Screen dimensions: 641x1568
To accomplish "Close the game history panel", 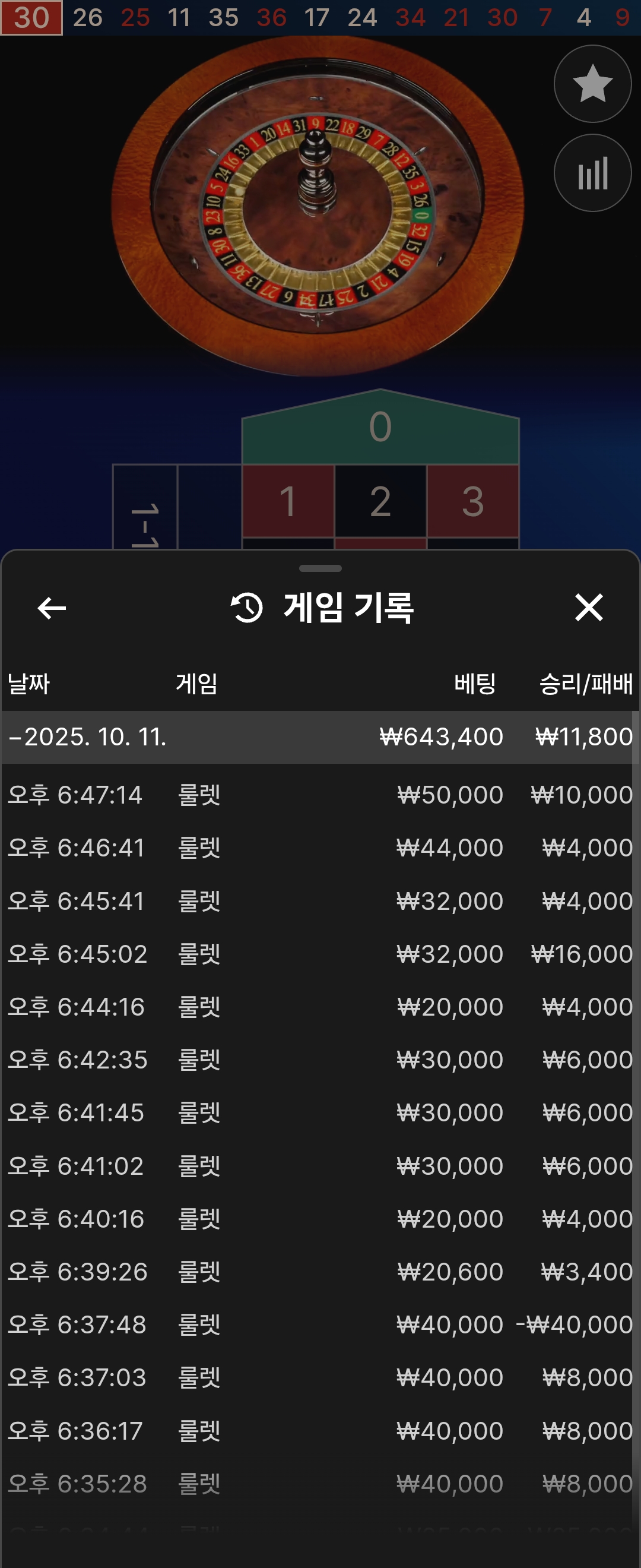I will [588, 608].
